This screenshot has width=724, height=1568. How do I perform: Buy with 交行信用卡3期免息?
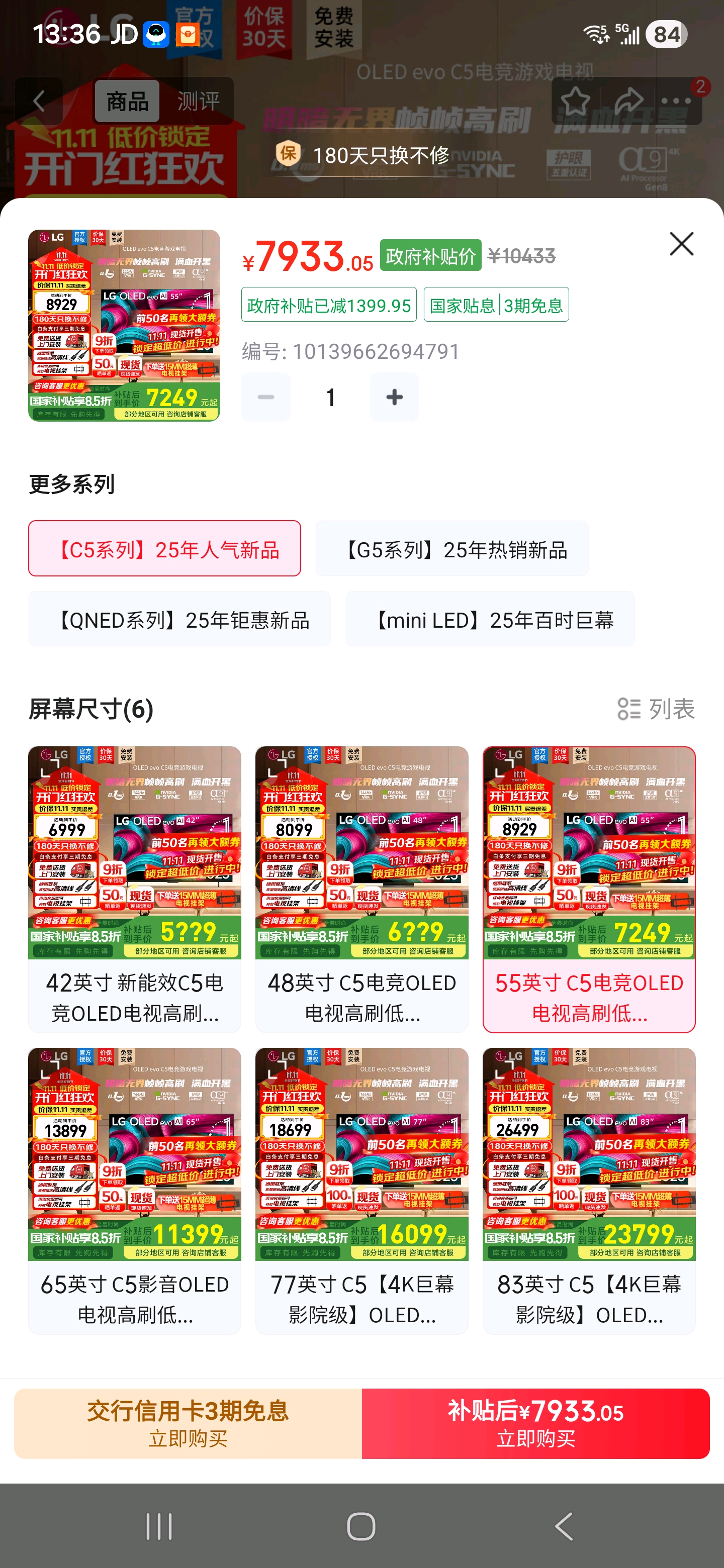(188, 1424)
